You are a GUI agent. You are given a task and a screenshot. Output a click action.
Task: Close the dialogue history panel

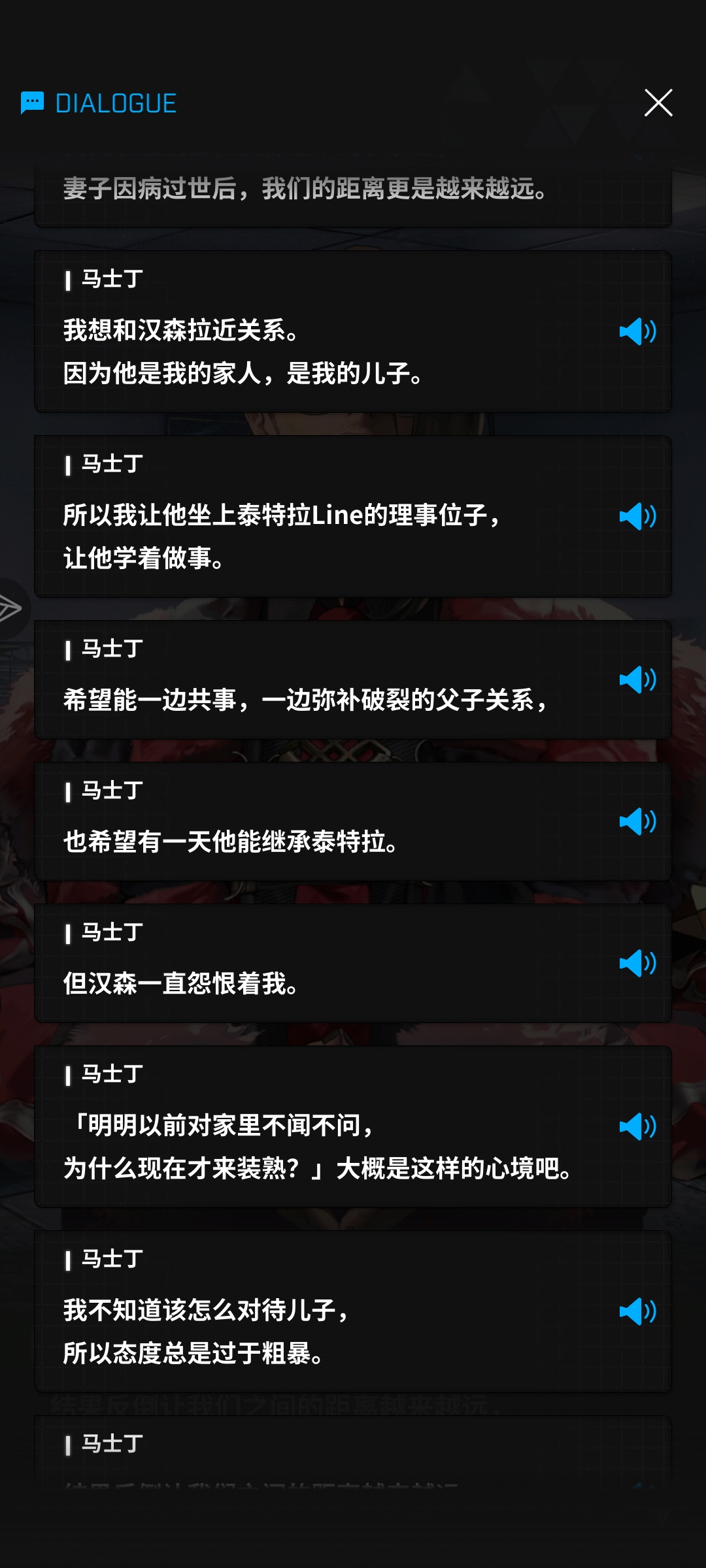coord(660,103)
